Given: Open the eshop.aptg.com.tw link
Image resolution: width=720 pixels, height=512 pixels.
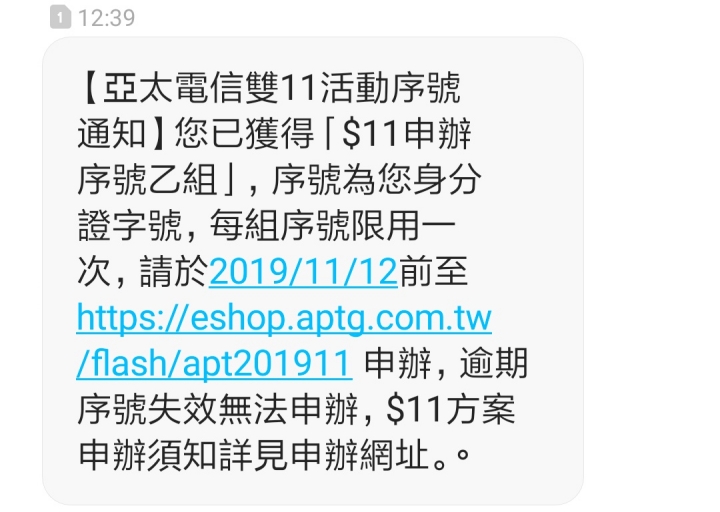Looking at the screenshot, I should point(284,320).
